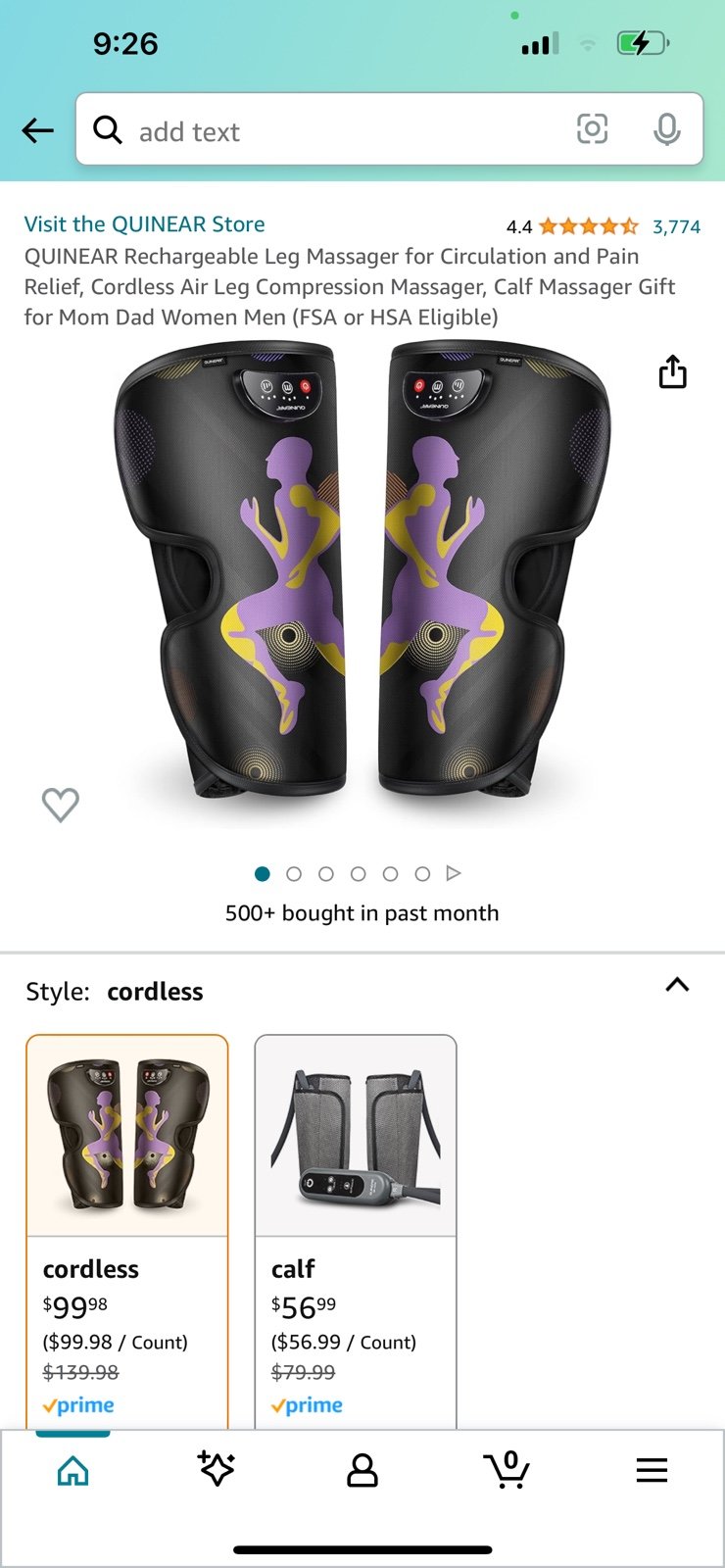The height and width of the screenshot is (1568, 725).
Task: Play the product video from the image indicator
Action: pyautogui.click(x=454, y=873)
